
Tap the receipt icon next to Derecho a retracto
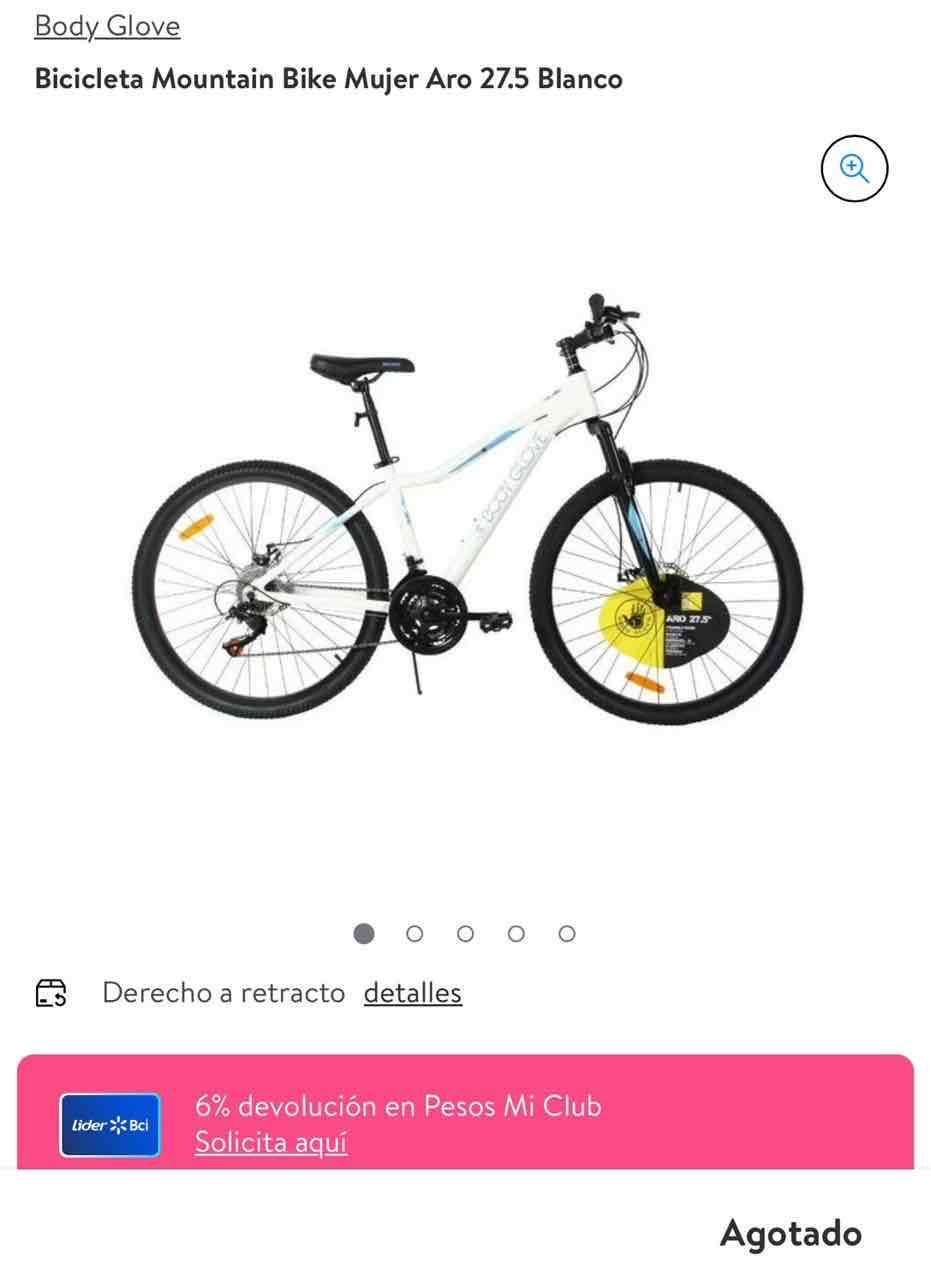tap(52, 992)
